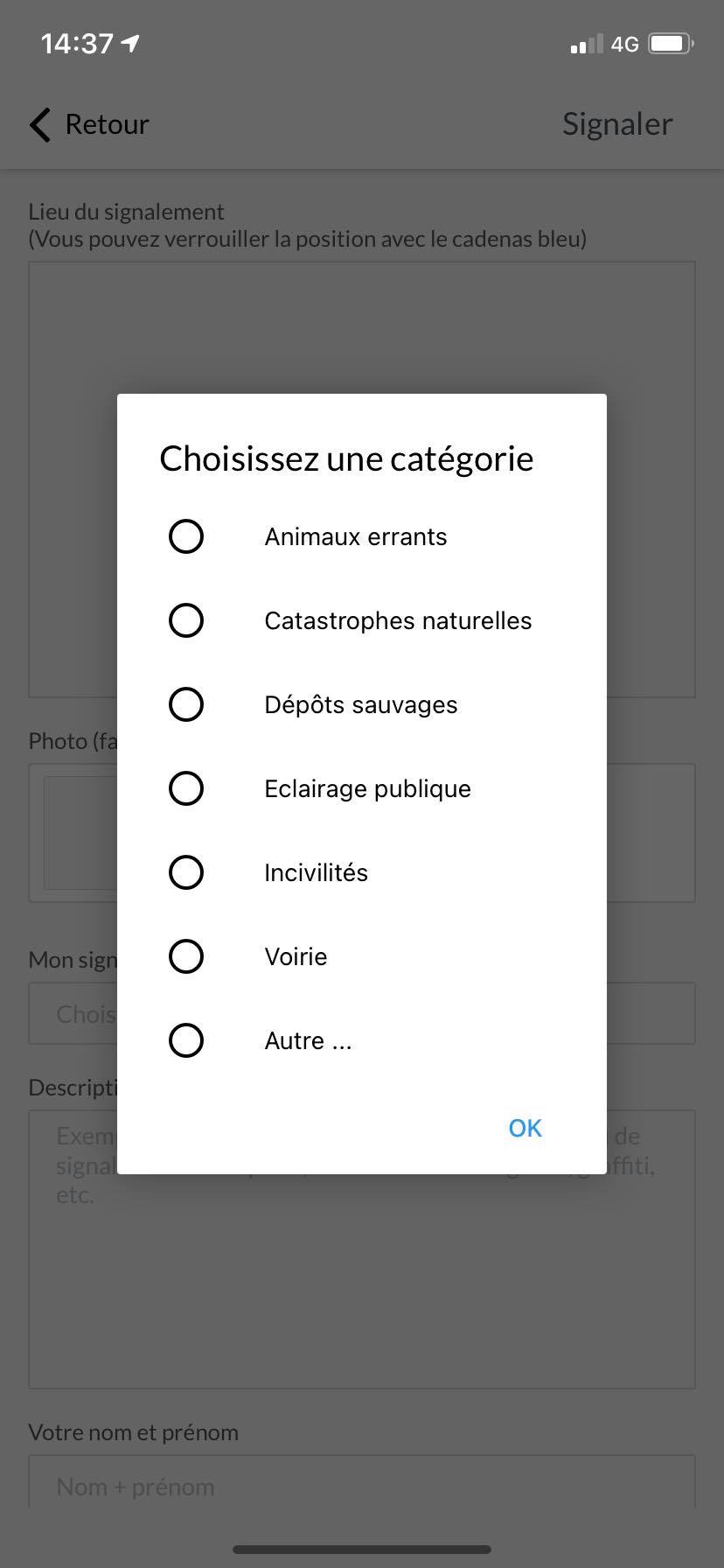Select Eclairage publique radio button
This screenshot has width=724, height=1568.
(x=186, y=788)
